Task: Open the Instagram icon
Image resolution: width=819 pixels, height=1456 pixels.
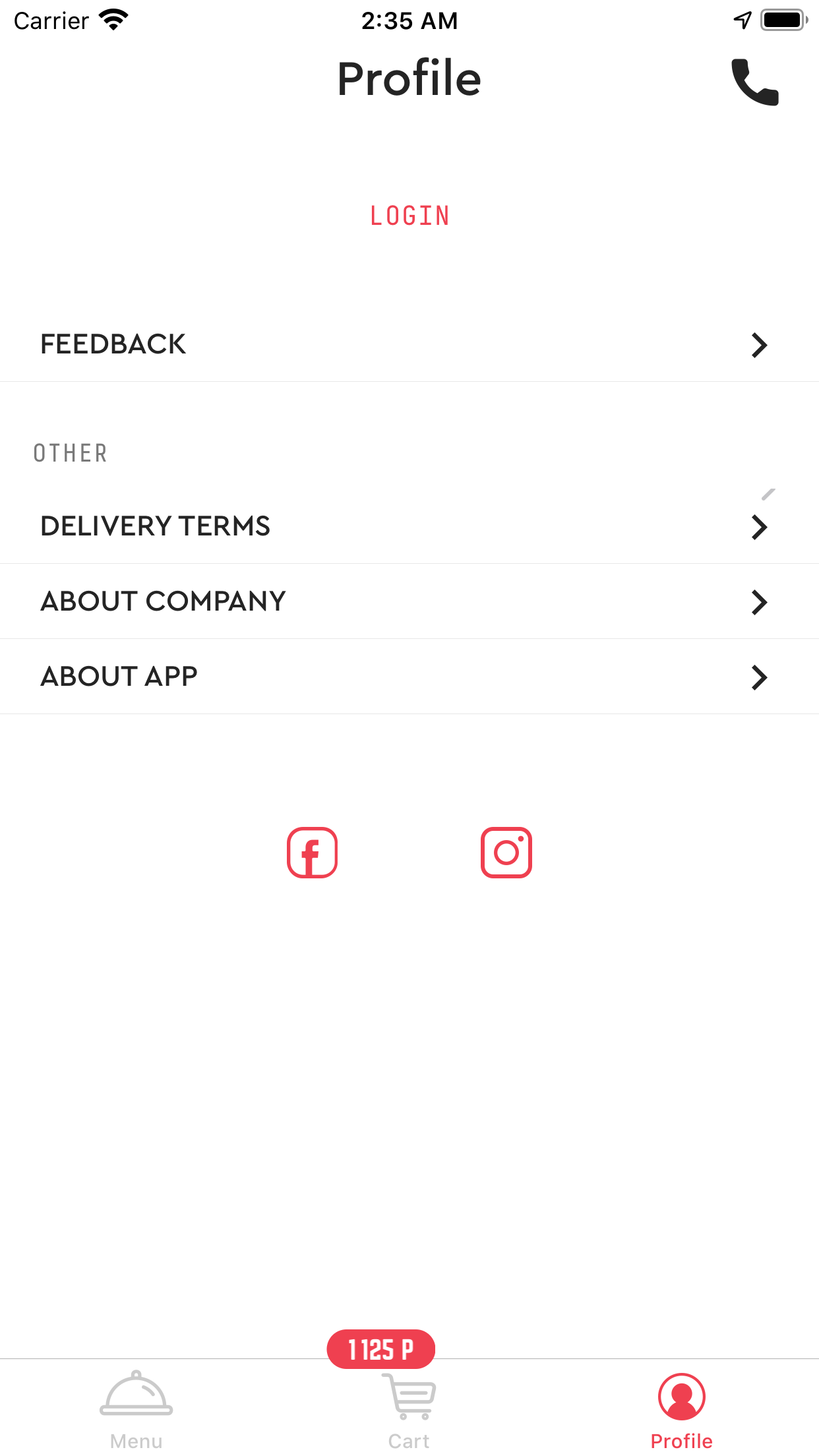Action: point(506,852)
